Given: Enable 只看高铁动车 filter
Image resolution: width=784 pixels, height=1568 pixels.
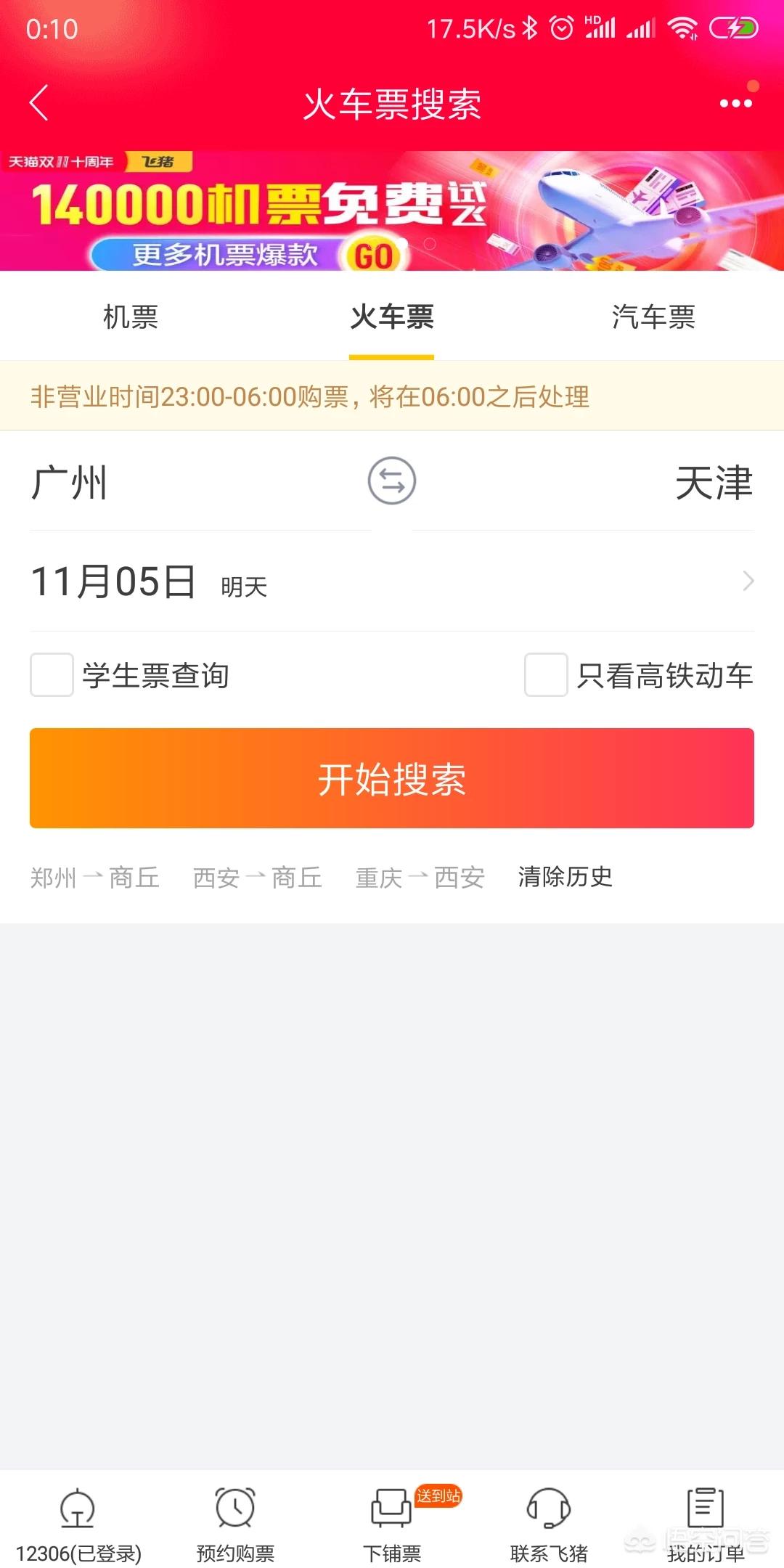Looking at the screenshot, I should tap(546, 675).
